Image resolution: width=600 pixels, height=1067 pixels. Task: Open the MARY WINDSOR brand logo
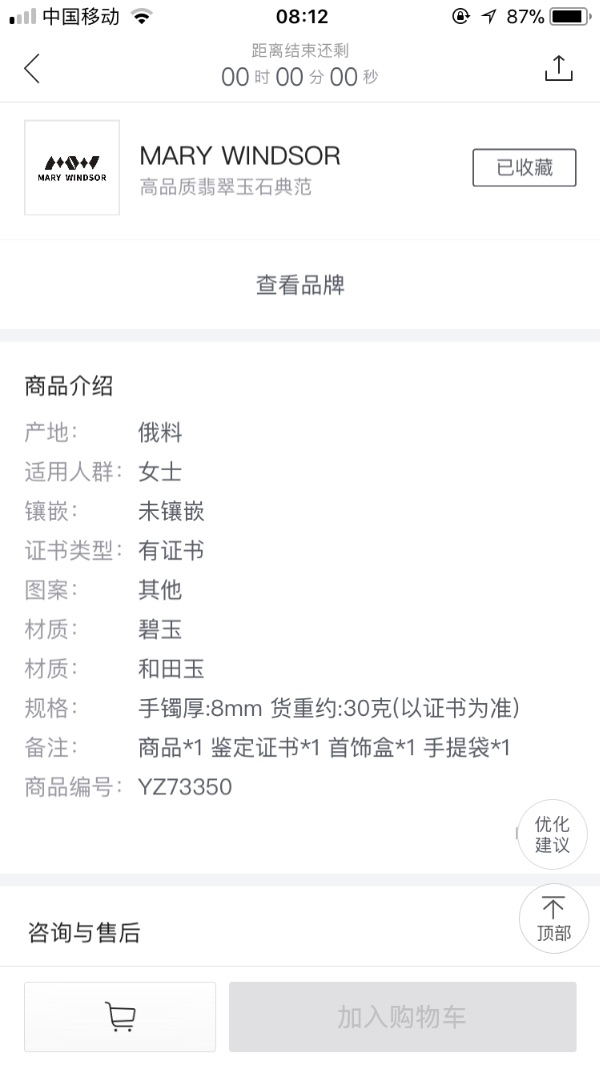coord(72,167)
